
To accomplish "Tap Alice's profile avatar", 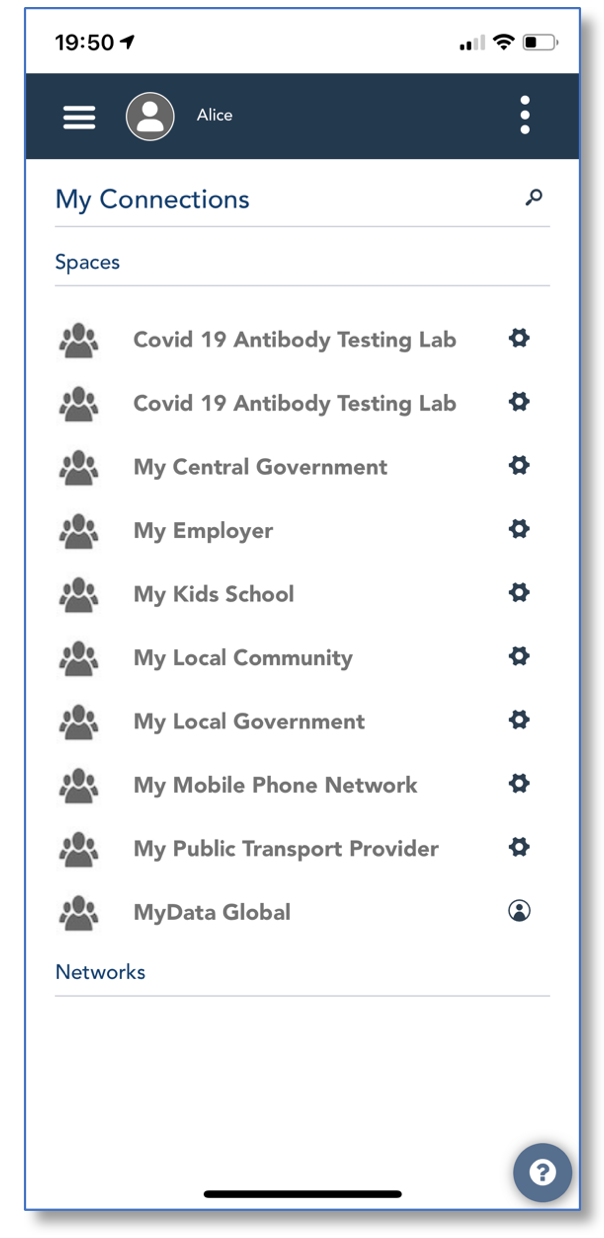I will (150, 116).
